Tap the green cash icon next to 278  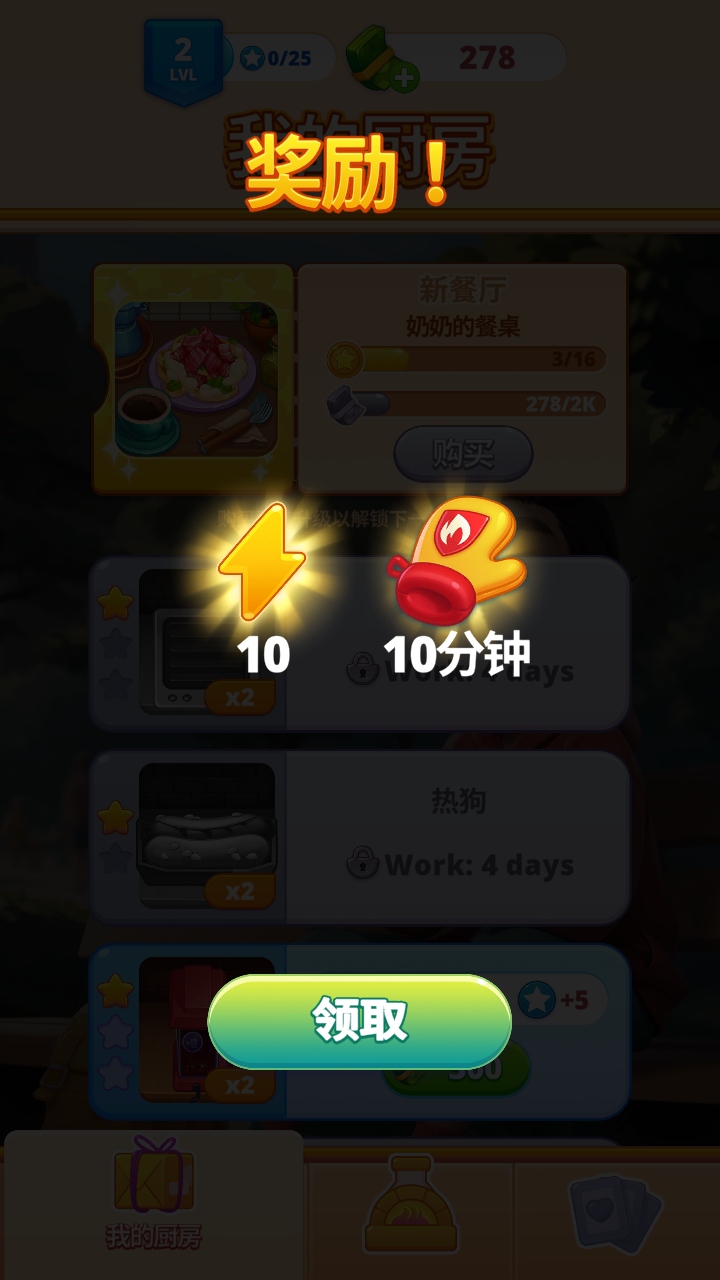tap(370, 55)
